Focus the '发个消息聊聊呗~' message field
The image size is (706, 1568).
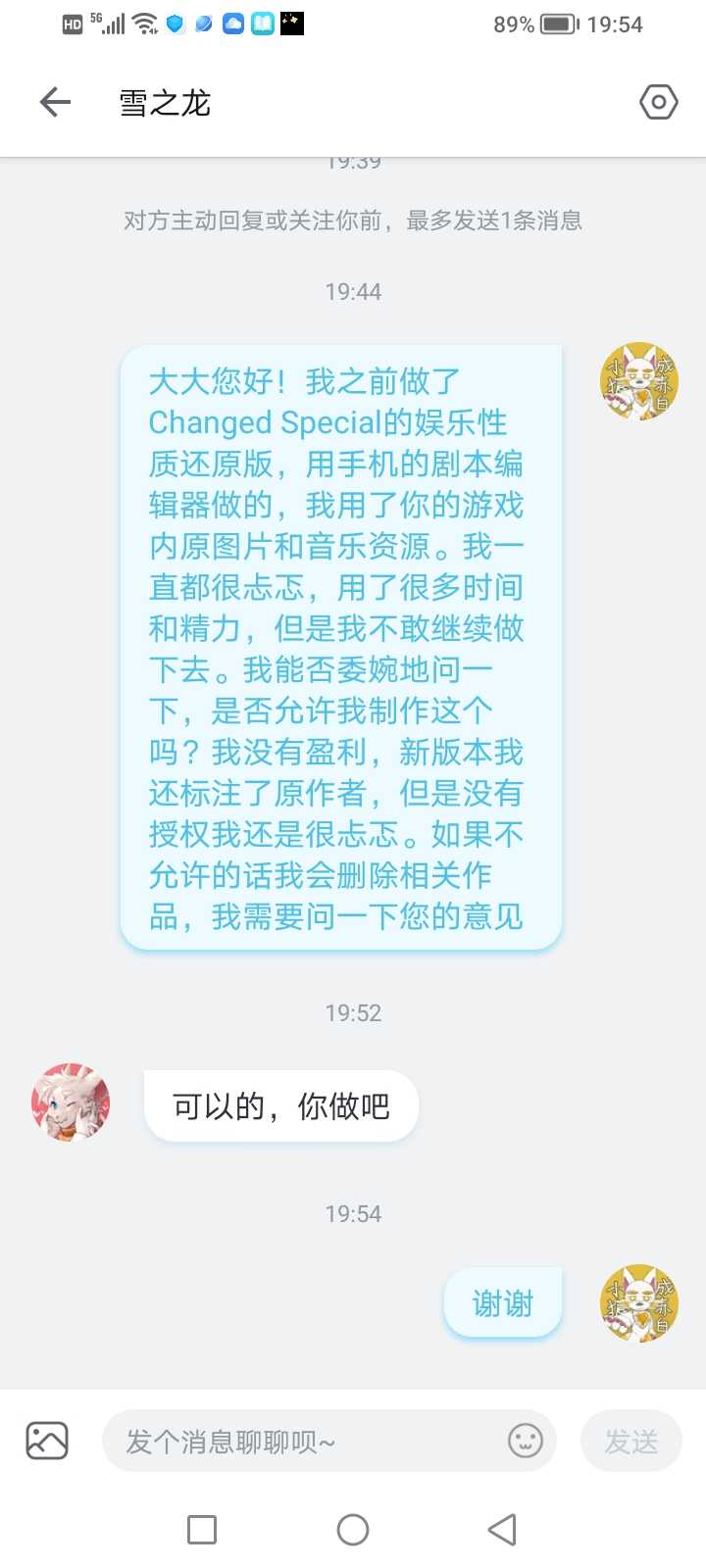304,1442
